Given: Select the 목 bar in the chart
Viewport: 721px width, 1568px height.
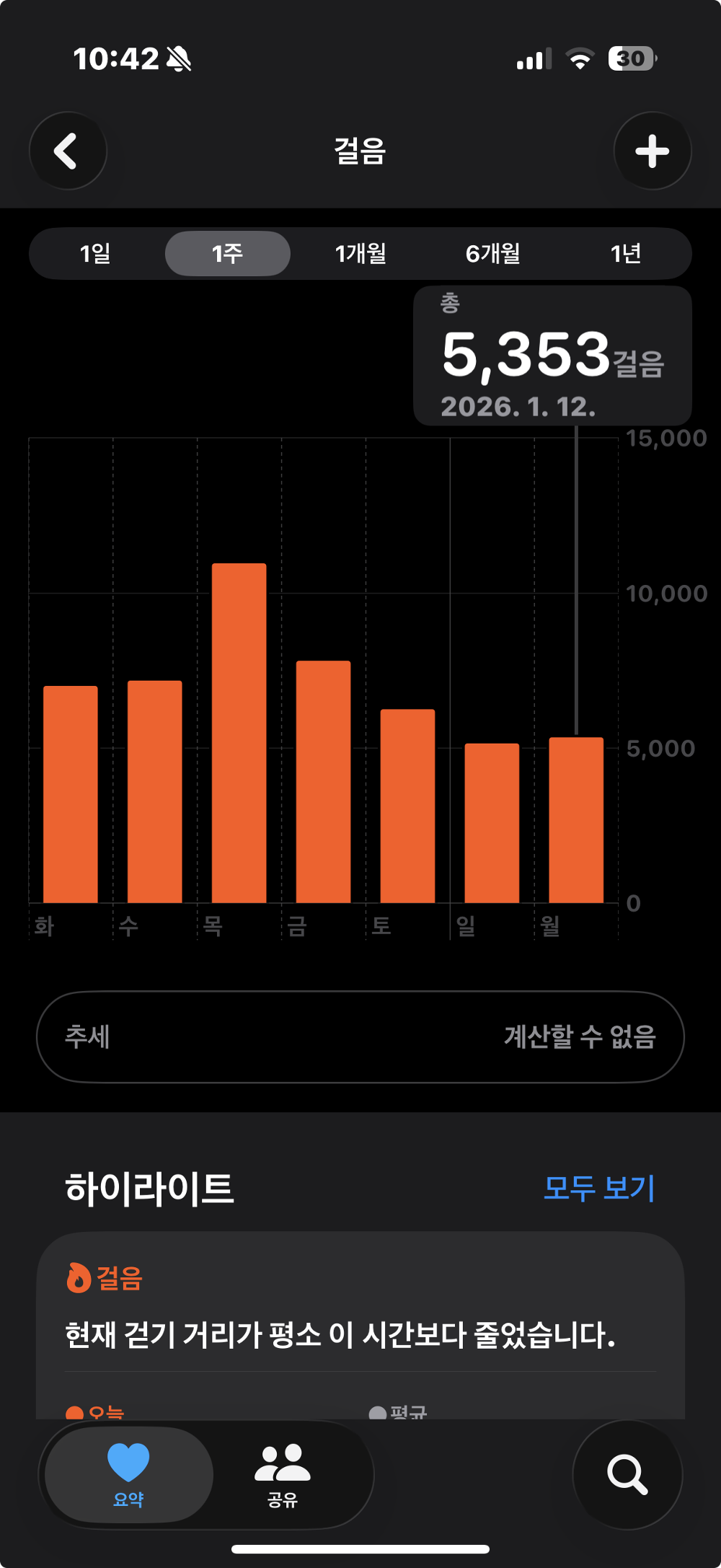Looking at the screenshot, I should click(x=239, y=732).
